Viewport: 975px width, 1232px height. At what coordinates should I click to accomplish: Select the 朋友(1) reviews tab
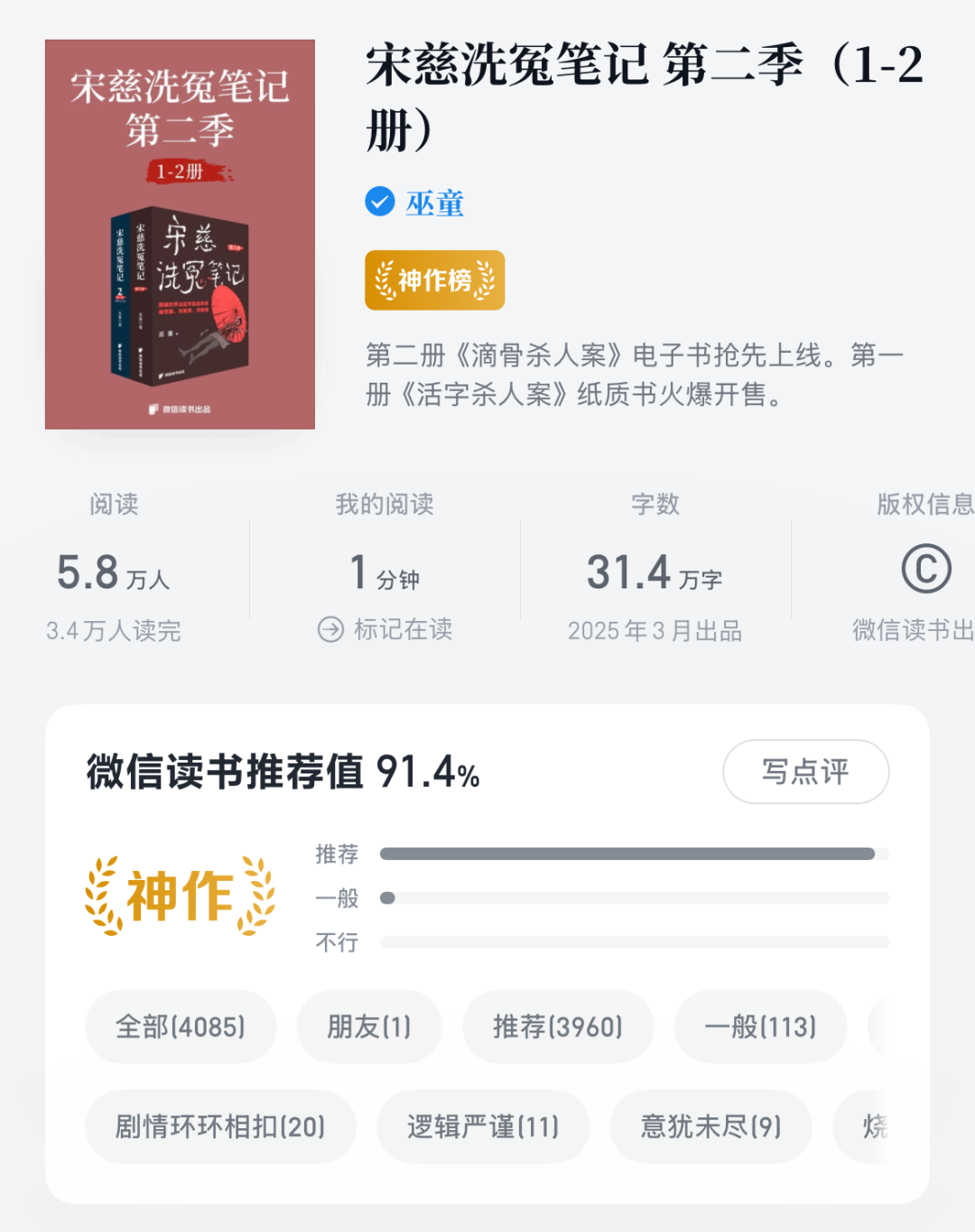pyautogui.click(x=369, y=1026)
